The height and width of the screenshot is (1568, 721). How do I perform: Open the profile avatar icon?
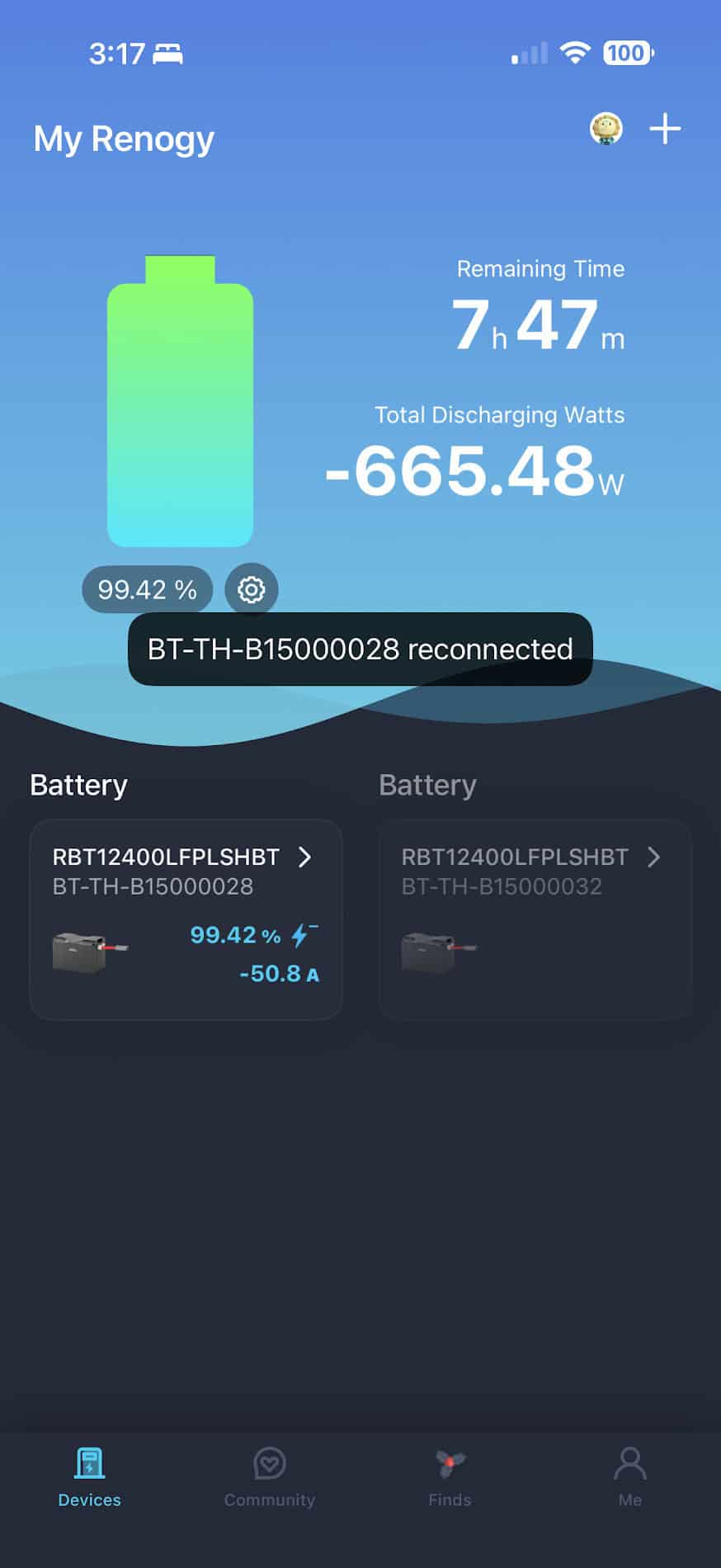606,130
